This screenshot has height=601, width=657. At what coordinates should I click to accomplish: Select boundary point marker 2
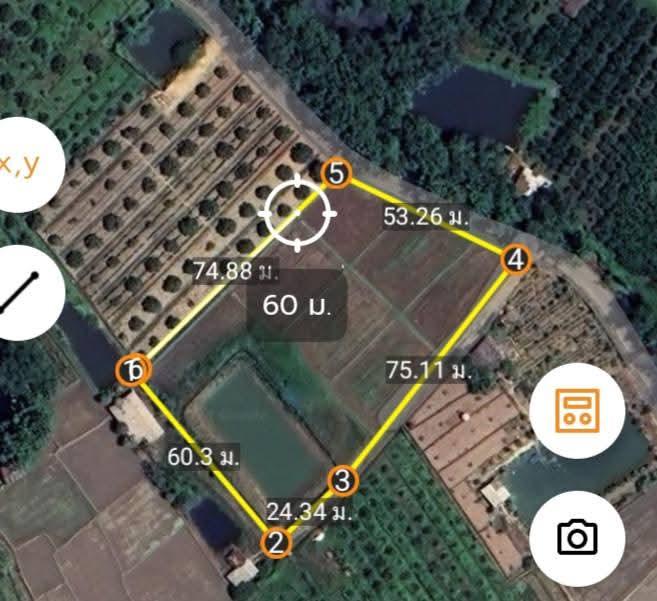(276, 543)
